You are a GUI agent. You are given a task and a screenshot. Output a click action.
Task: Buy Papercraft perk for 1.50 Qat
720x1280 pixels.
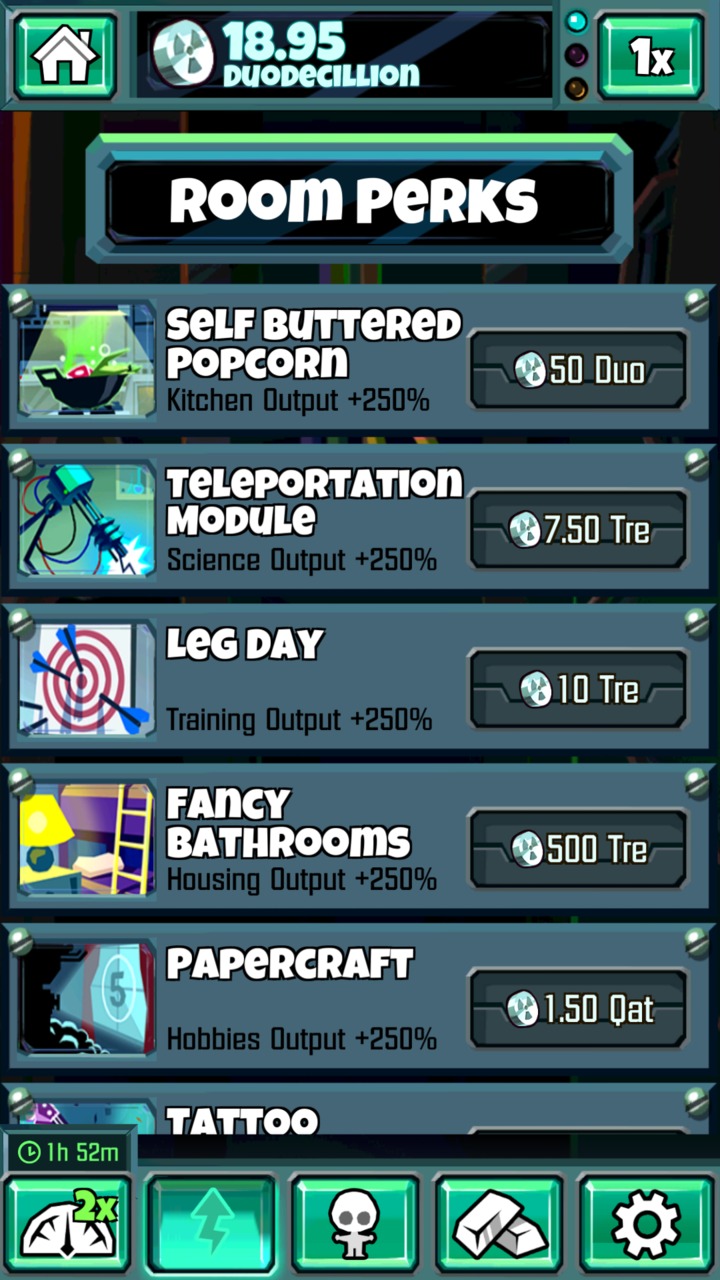tap(578, 1009)
